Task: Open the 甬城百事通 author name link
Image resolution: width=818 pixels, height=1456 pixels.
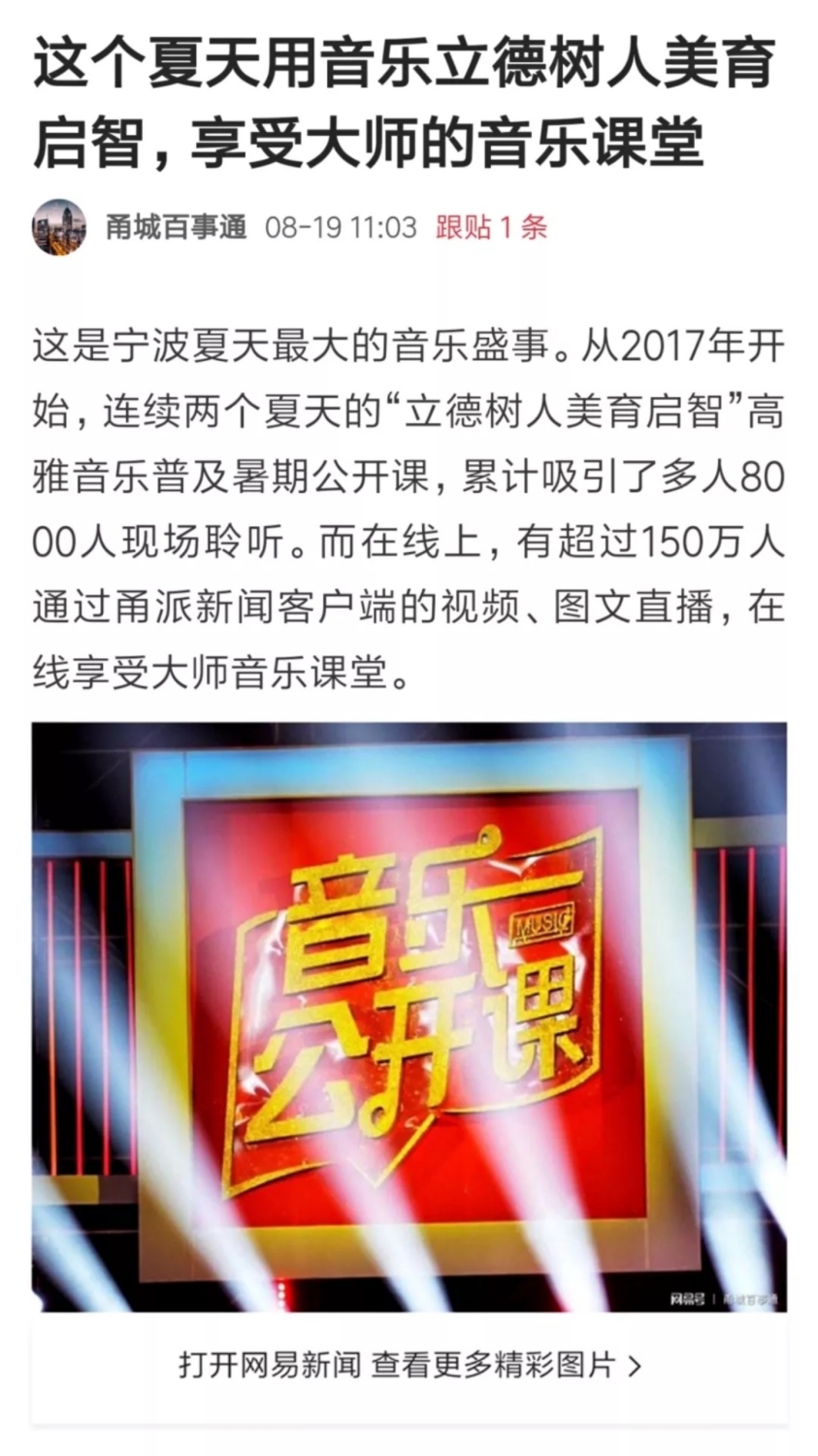Action: coord(176,228)
